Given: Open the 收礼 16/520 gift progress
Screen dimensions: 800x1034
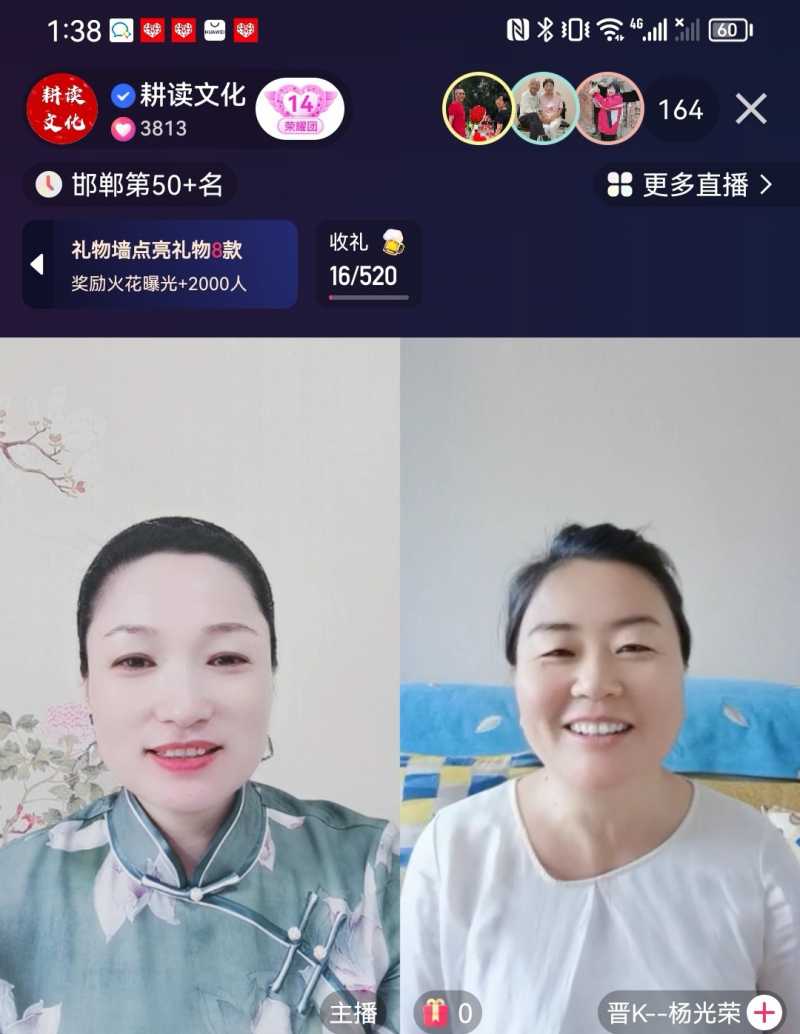Looking at the screenshot, I should point(367,264).
